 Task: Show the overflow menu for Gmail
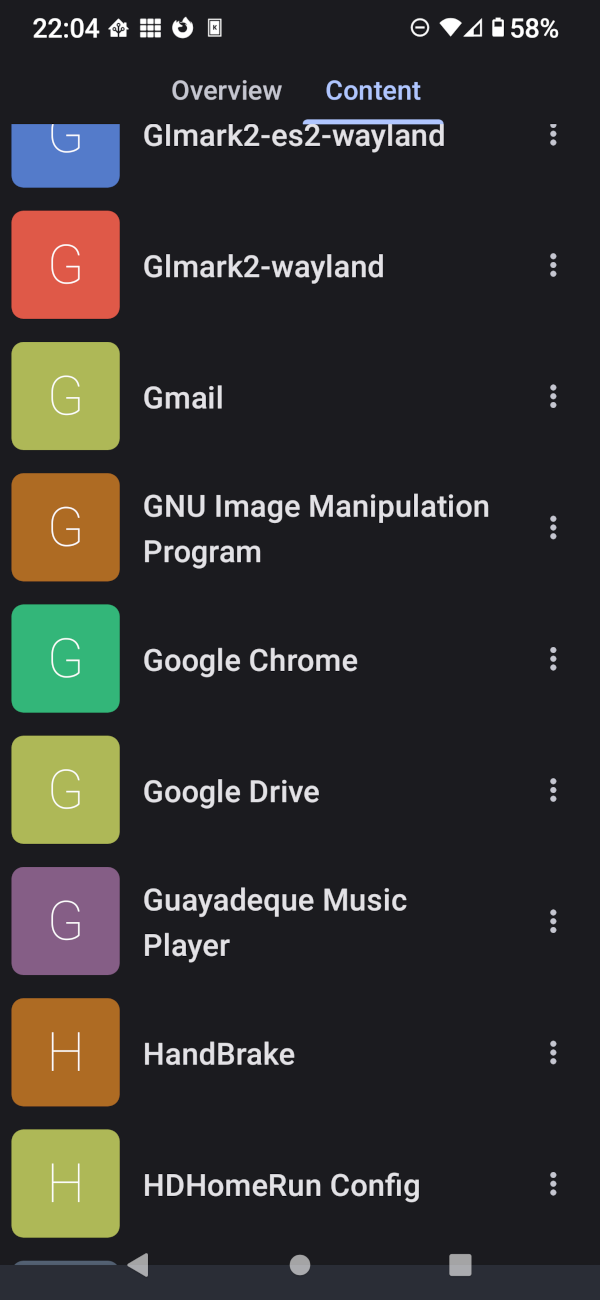553,396
